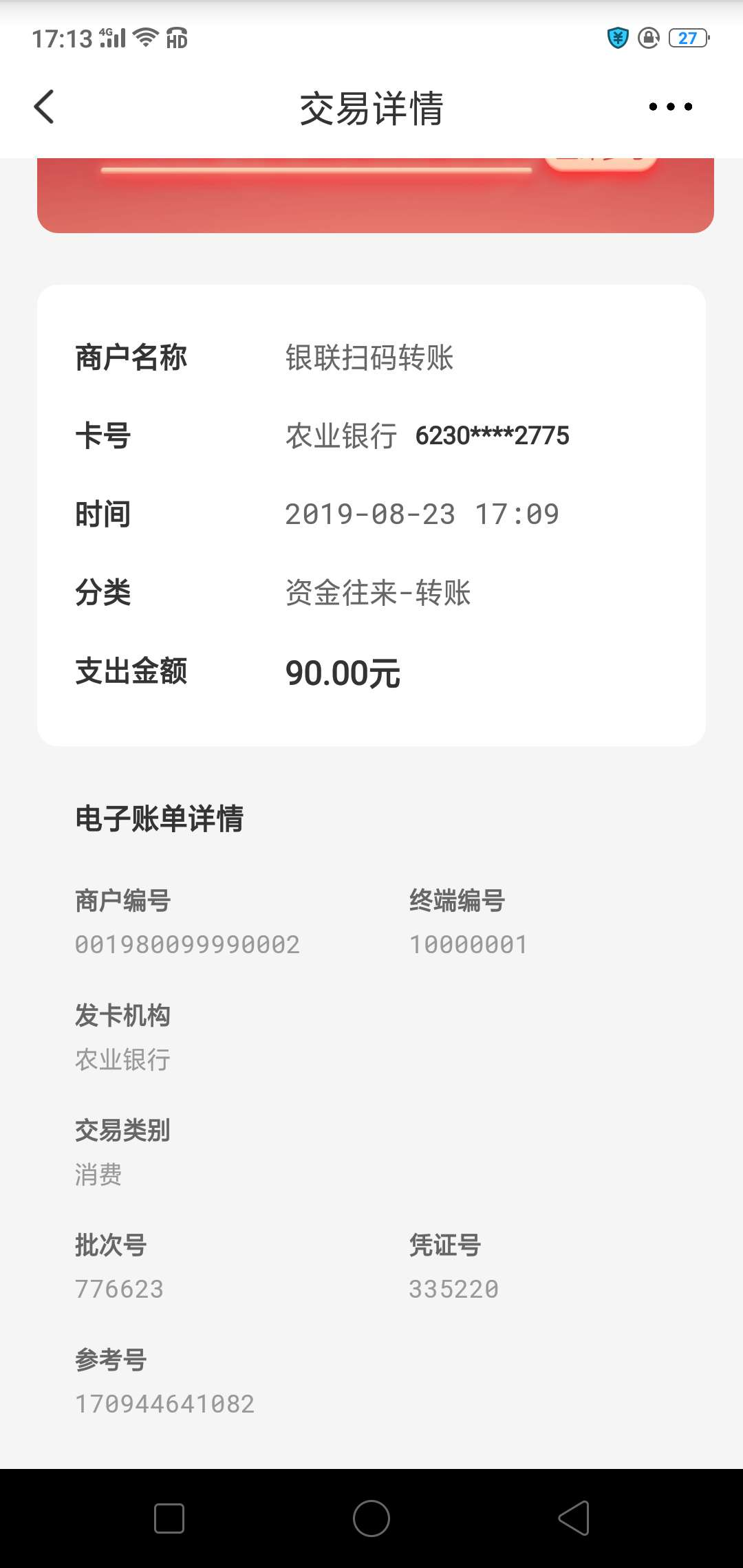Open recent apps with the square button
This screenshot has width=743, height=1568.
tap(169, 1518)
